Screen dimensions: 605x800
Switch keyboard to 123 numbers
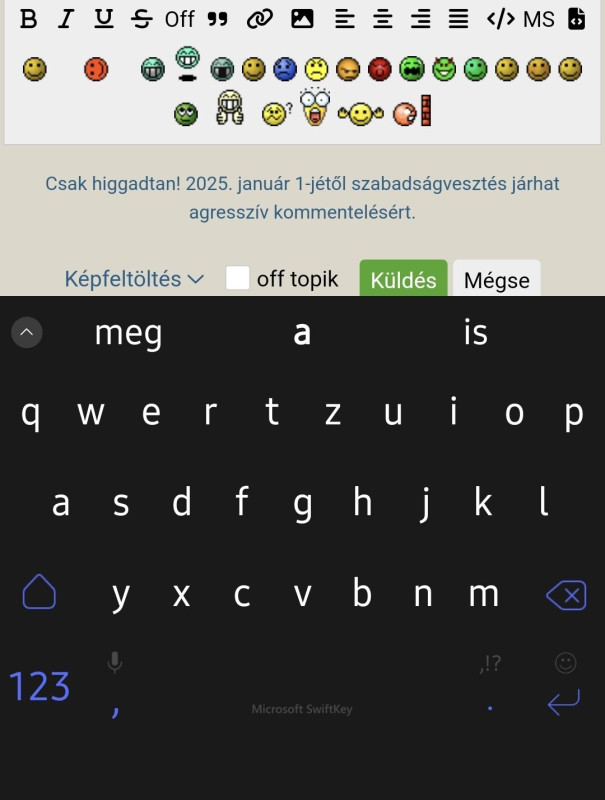coord(40,687)
